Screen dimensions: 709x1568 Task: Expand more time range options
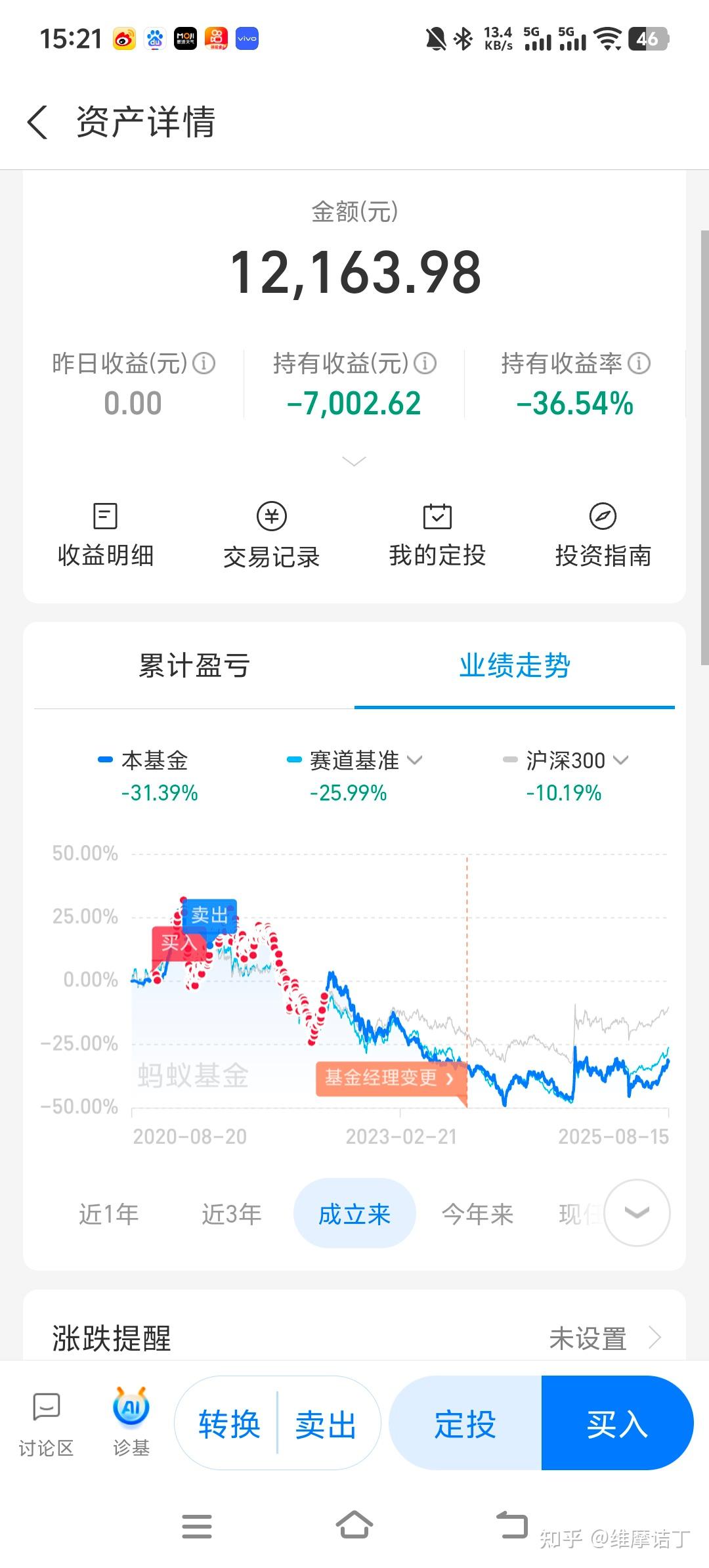[637, 1213]
